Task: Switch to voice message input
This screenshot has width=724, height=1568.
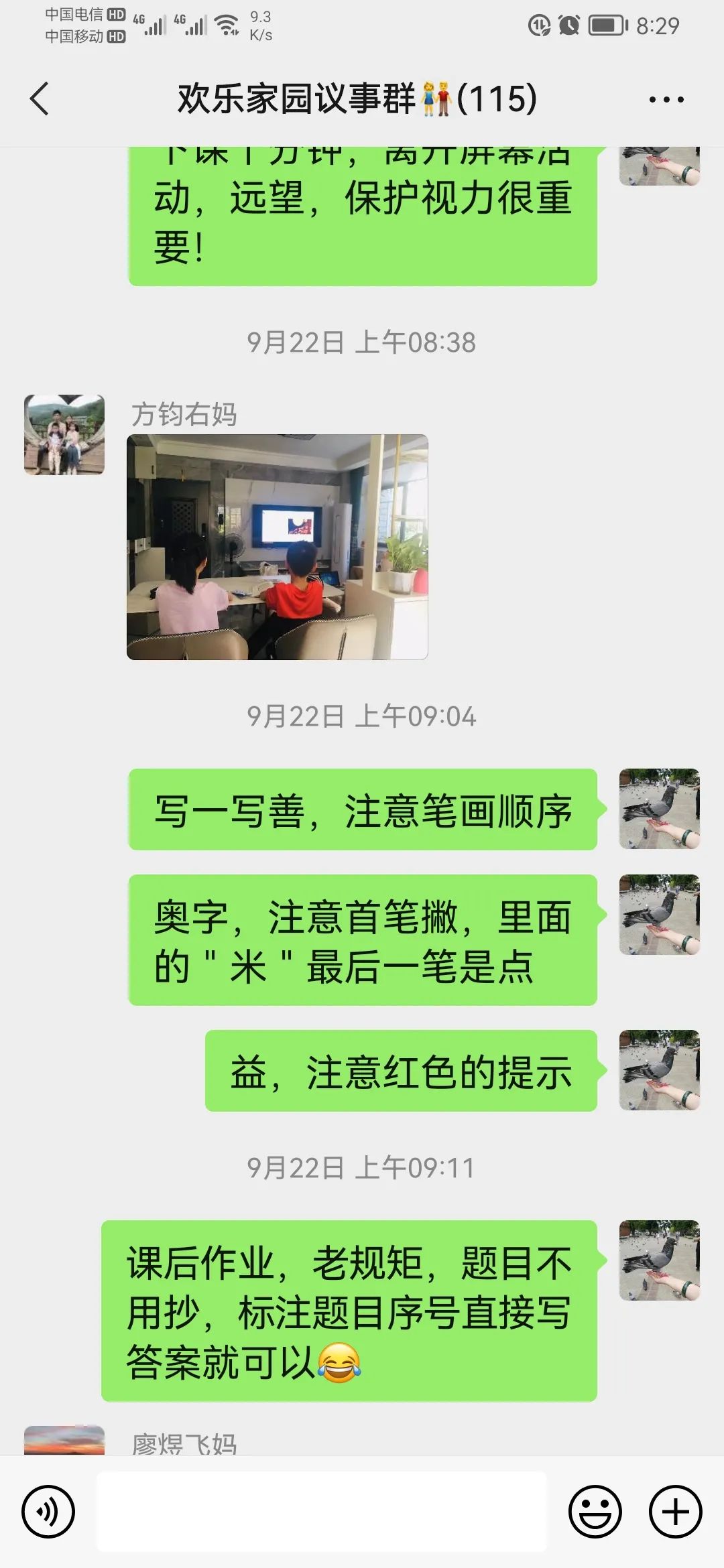Action: pyautogui.click(x=48, y=1512)
